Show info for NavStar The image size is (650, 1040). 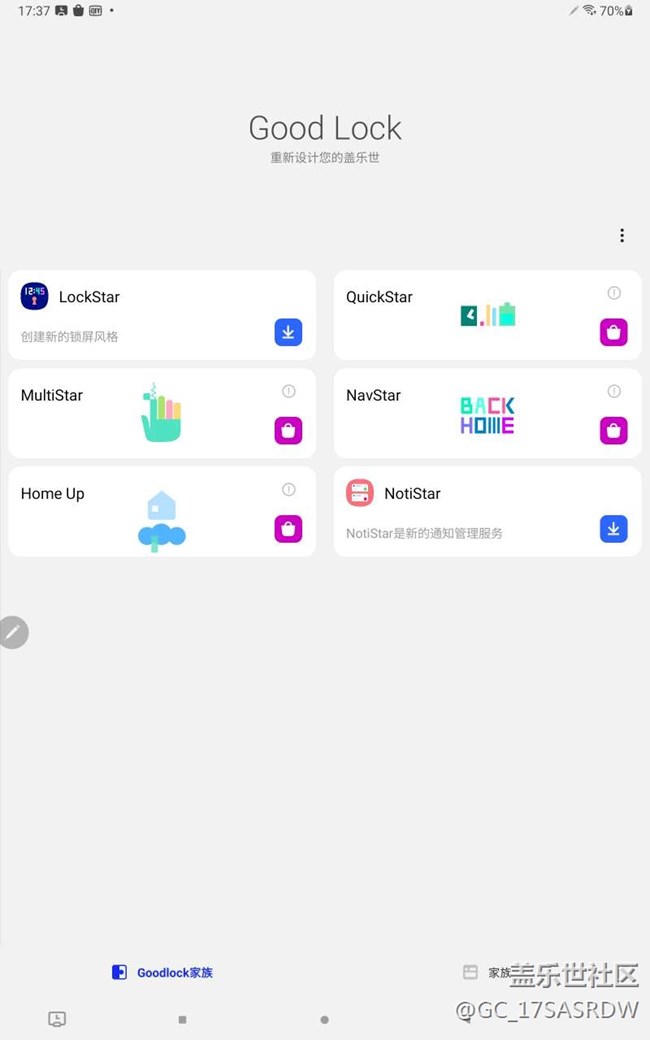tap(614, 391)
